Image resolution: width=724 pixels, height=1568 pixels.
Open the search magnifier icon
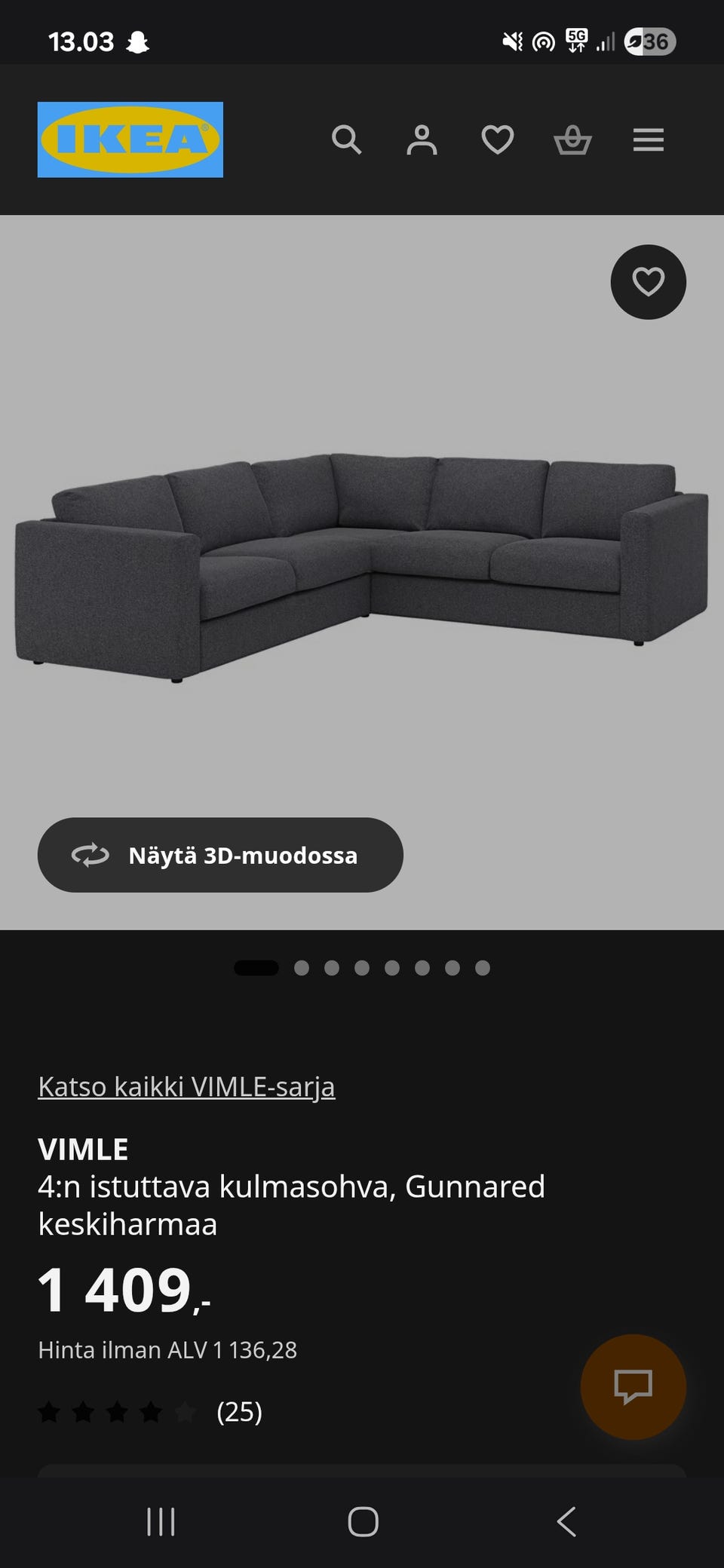pyautogui.click(x=348, y=140)
